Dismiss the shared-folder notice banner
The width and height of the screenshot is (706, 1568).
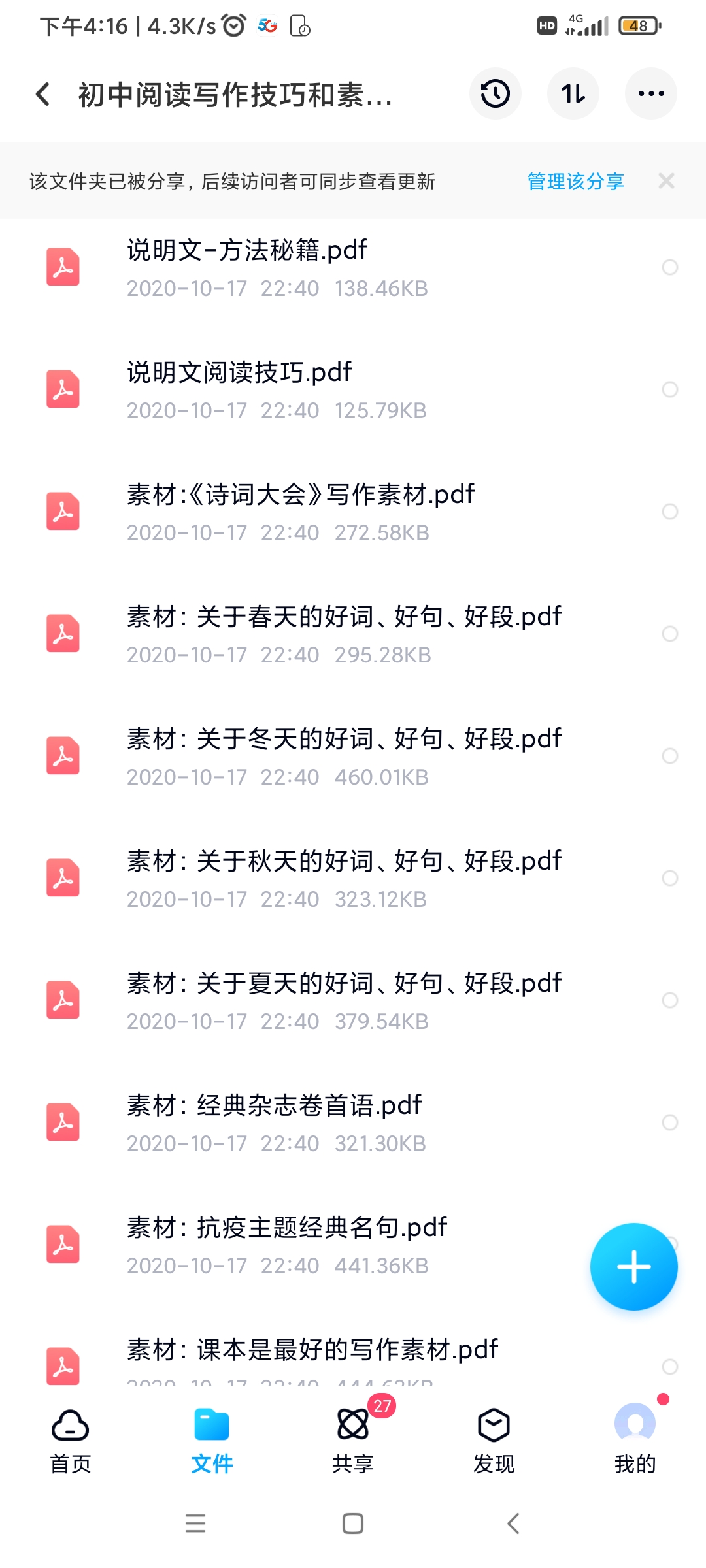(x=666, y=181)
